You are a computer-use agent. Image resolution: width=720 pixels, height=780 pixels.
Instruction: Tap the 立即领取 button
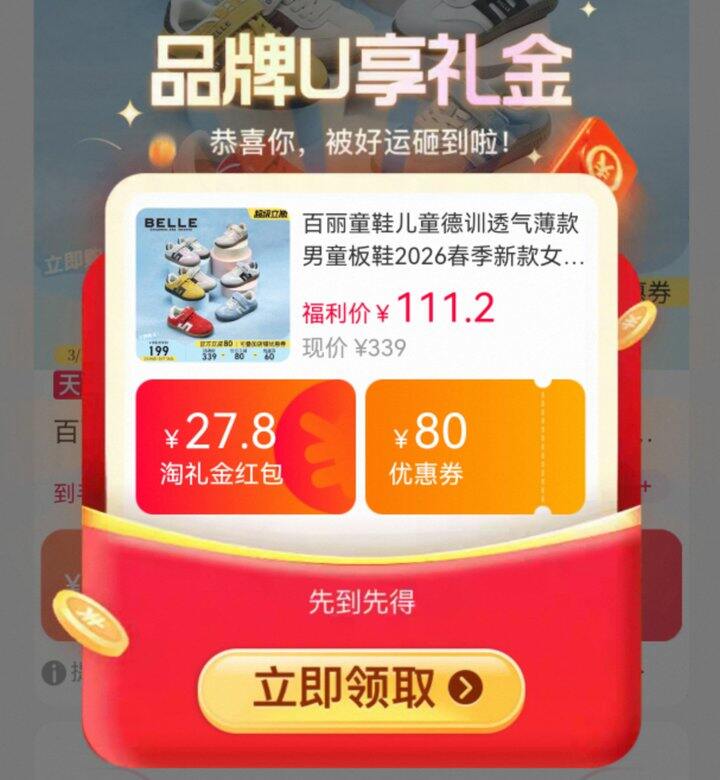361,689
